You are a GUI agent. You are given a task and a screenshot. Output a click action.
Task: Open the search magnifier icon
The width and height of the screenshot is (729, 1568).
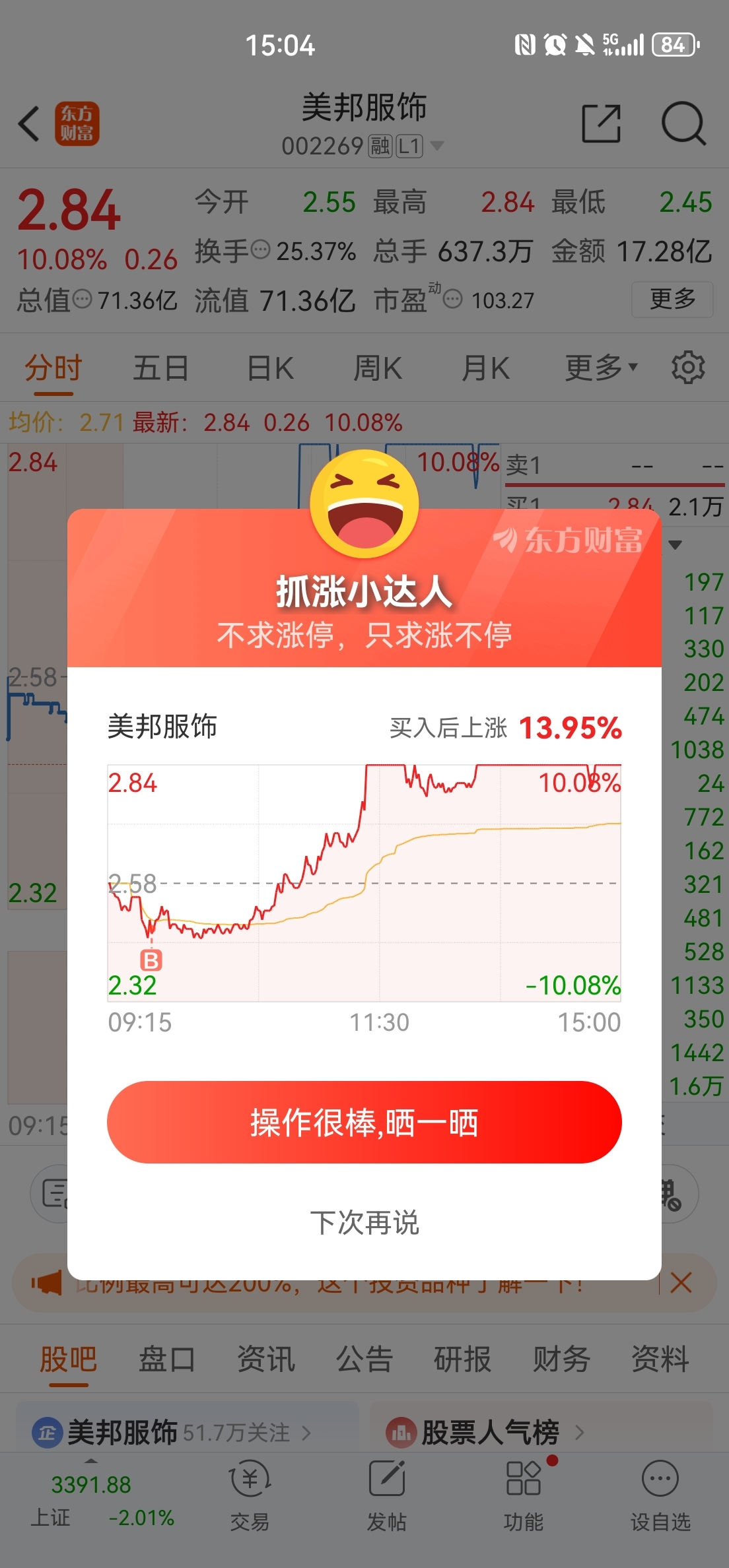(683, 123)
